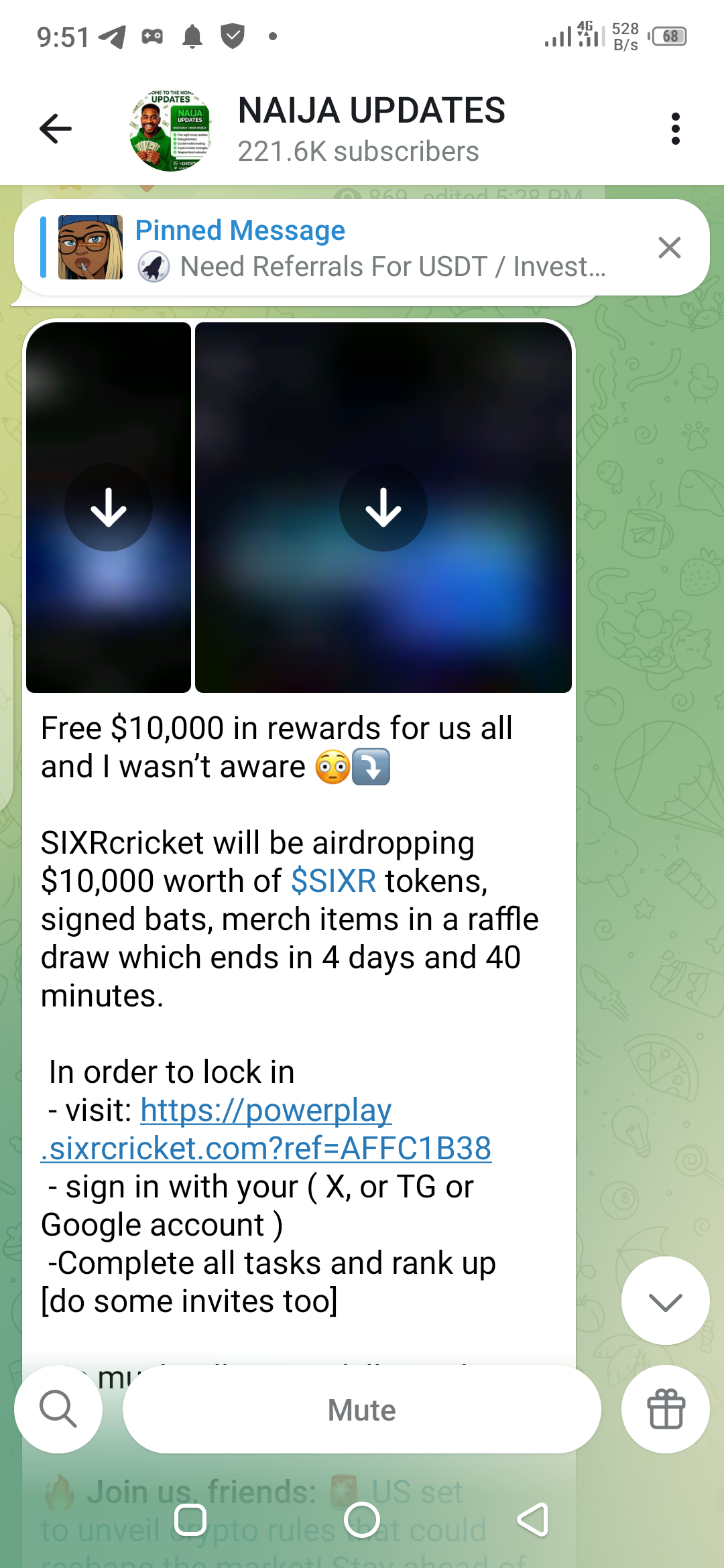
Task: Download the first blurred image
Action: click(109, 507)
